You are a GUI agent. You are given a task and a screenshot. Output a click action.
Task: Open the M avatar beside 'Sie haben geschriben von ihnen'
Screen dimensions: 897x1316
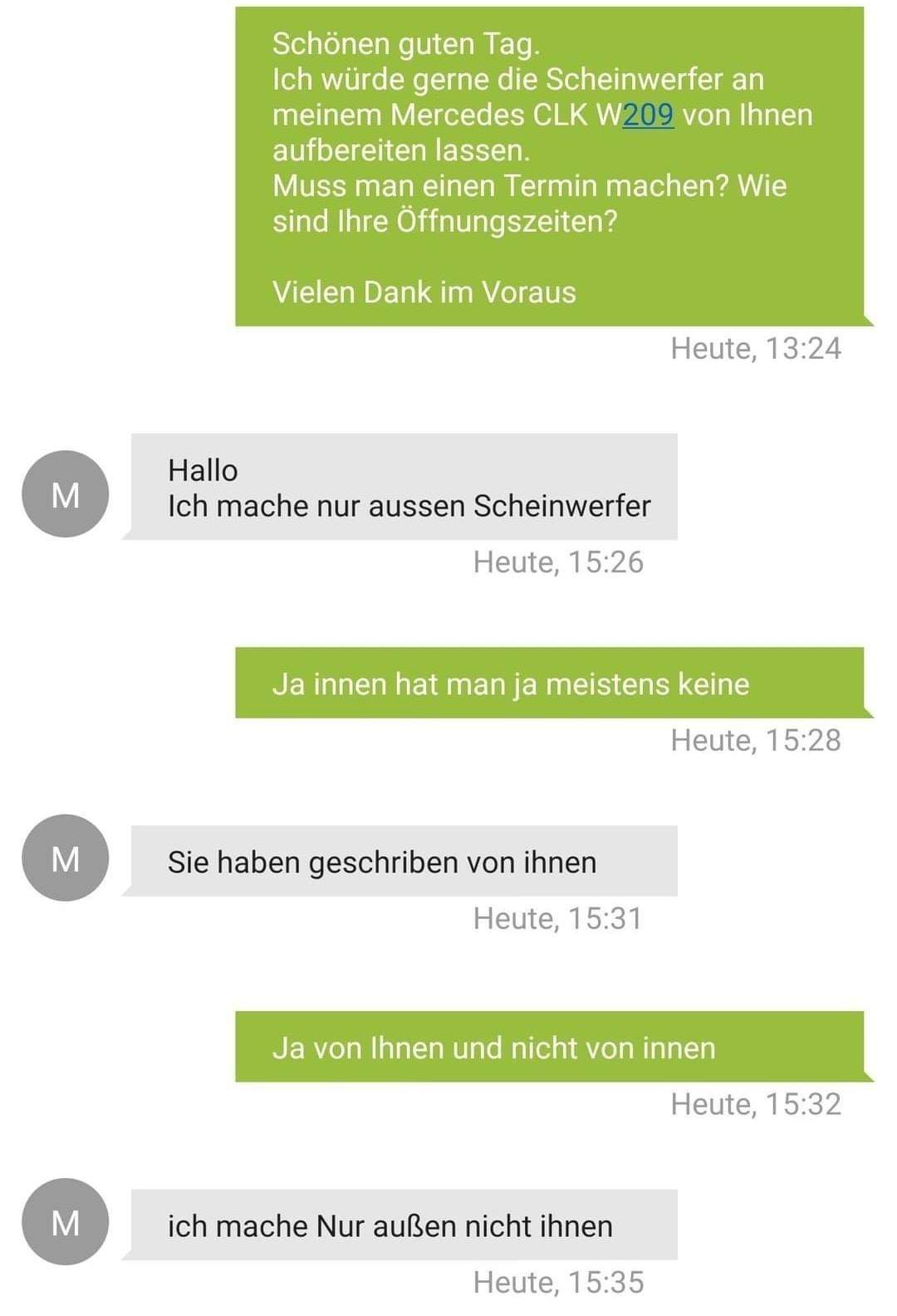tap(66, 858)
